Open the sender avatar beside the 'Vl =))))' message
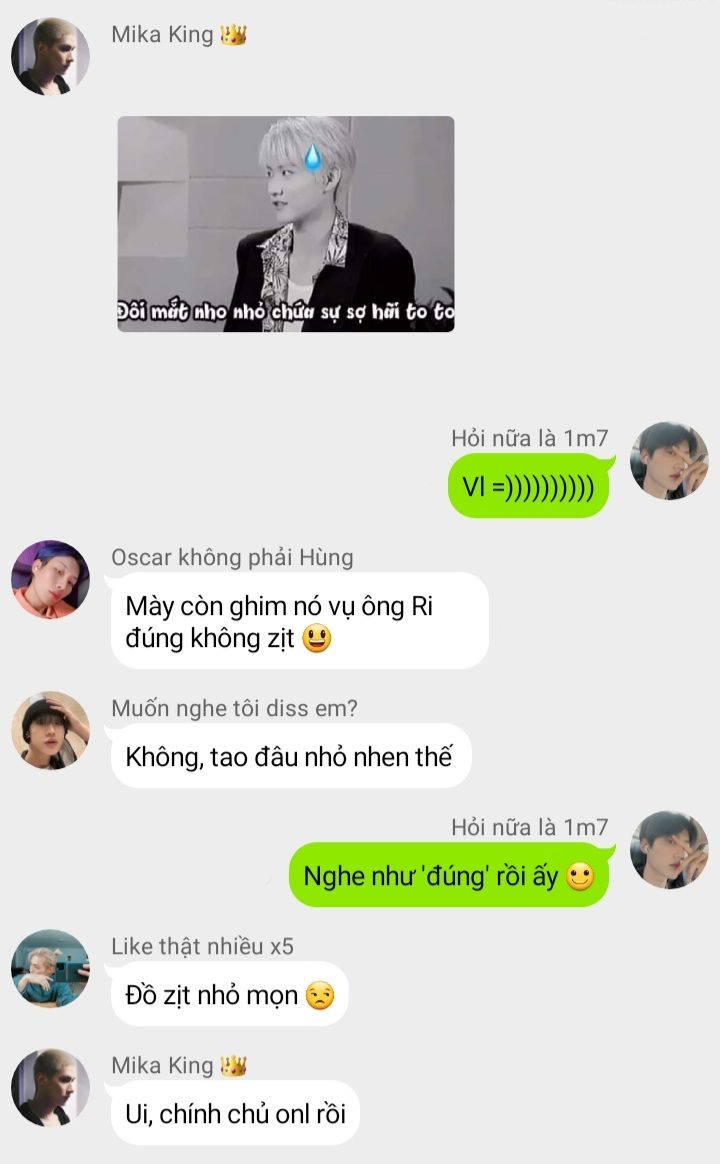Image resolution: width=720 pixels, height=1164 pixels. pos(669,461)
